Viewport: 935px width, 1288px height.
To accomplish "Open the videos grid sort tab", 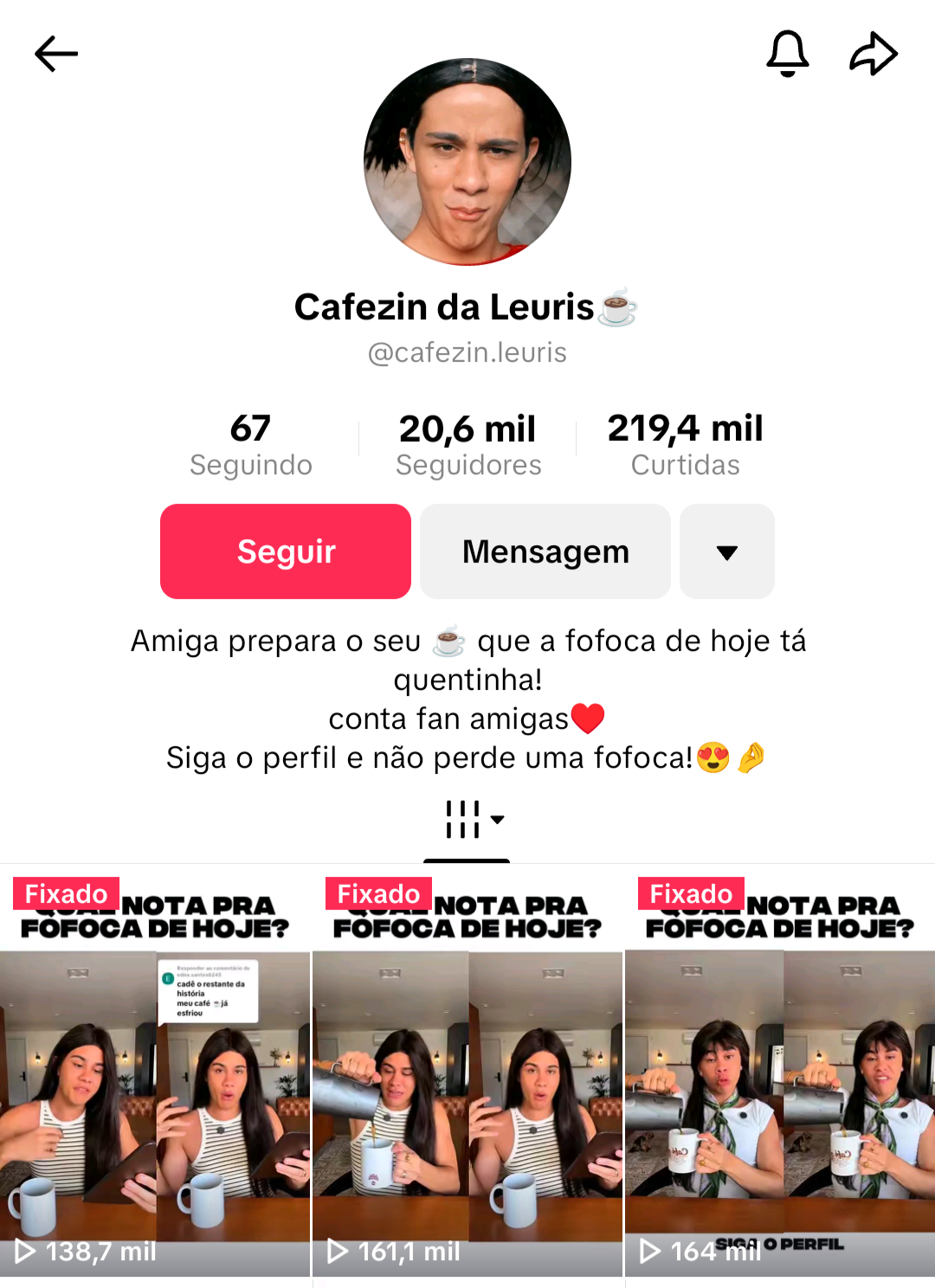I will point(471,819).
